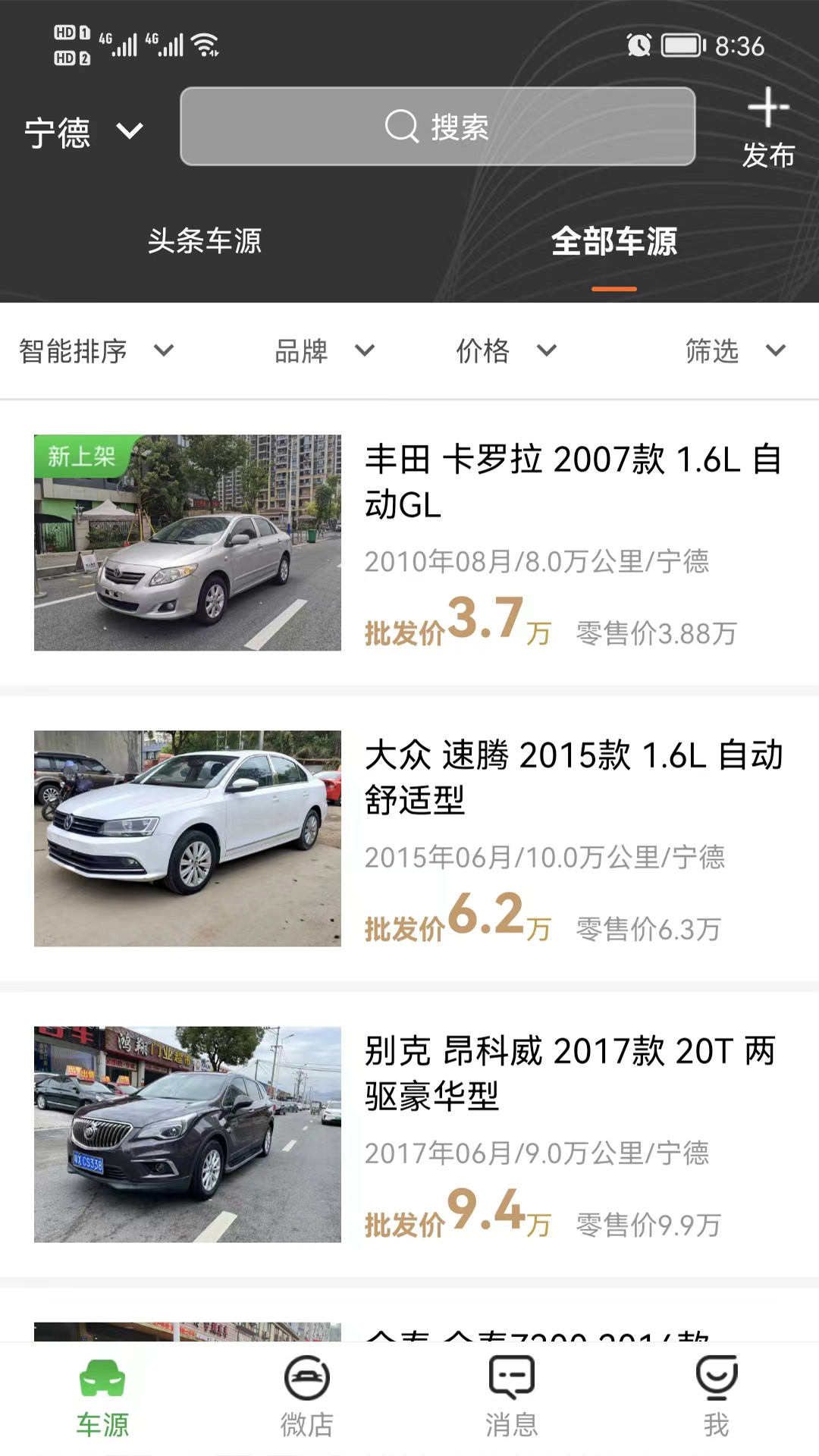Tap the alarm clock status bar icon
The image size is (819, 1456).
638,45
